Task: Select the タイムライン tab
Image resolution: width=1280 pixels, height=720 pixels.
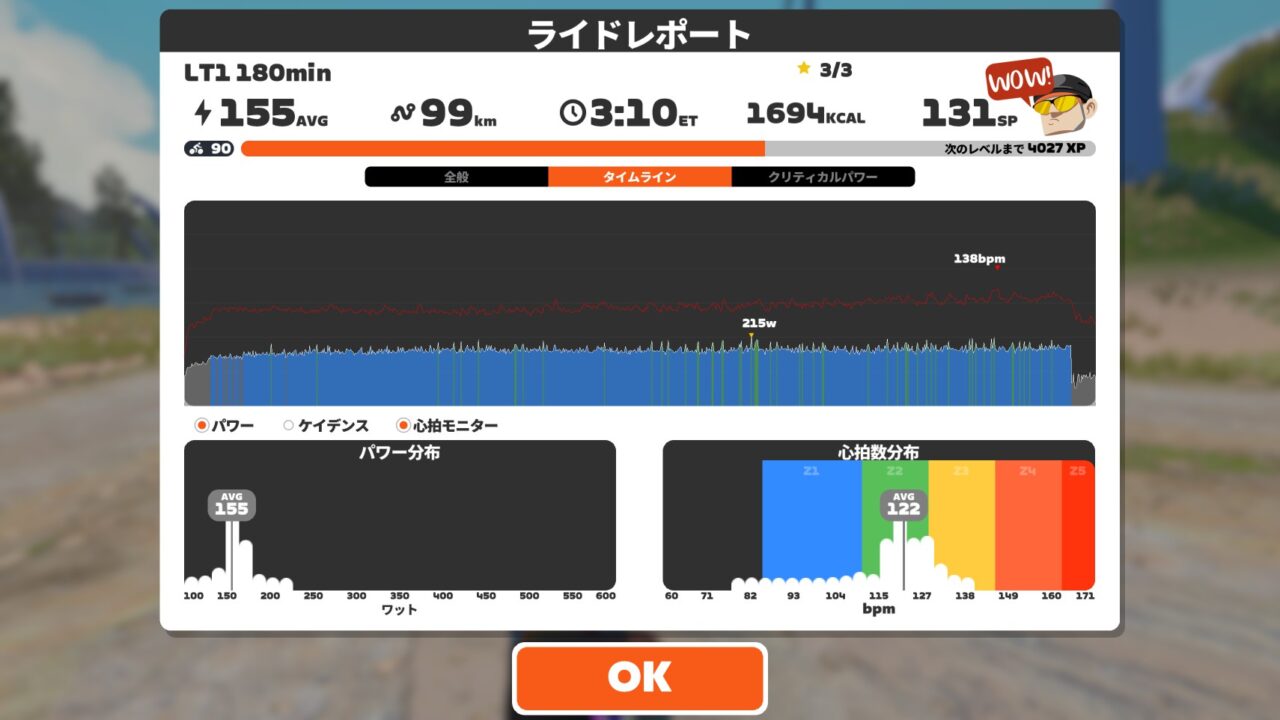Action: coord(639,177)
